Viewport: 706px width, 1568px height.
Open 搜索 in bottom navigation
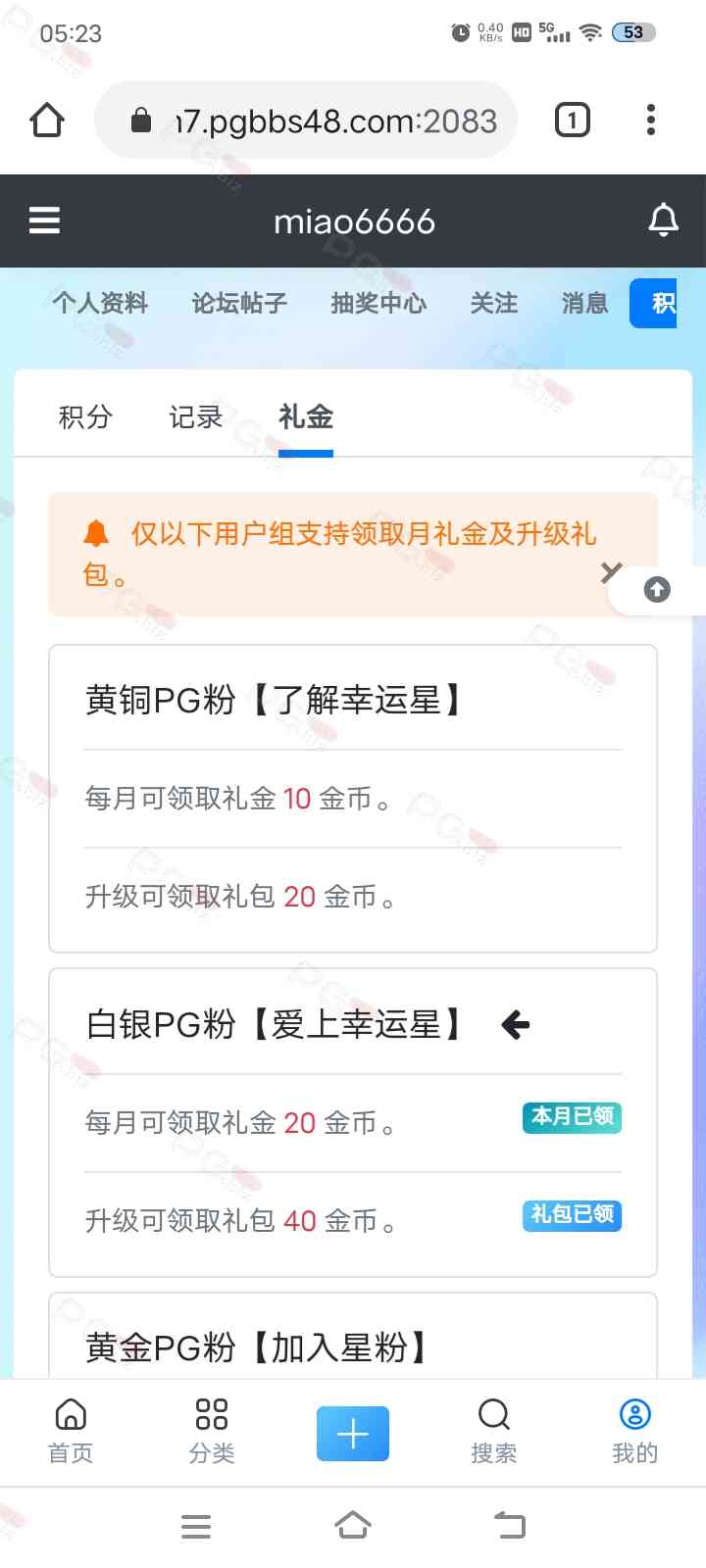pyautogui.click(x=493, y=1432)
